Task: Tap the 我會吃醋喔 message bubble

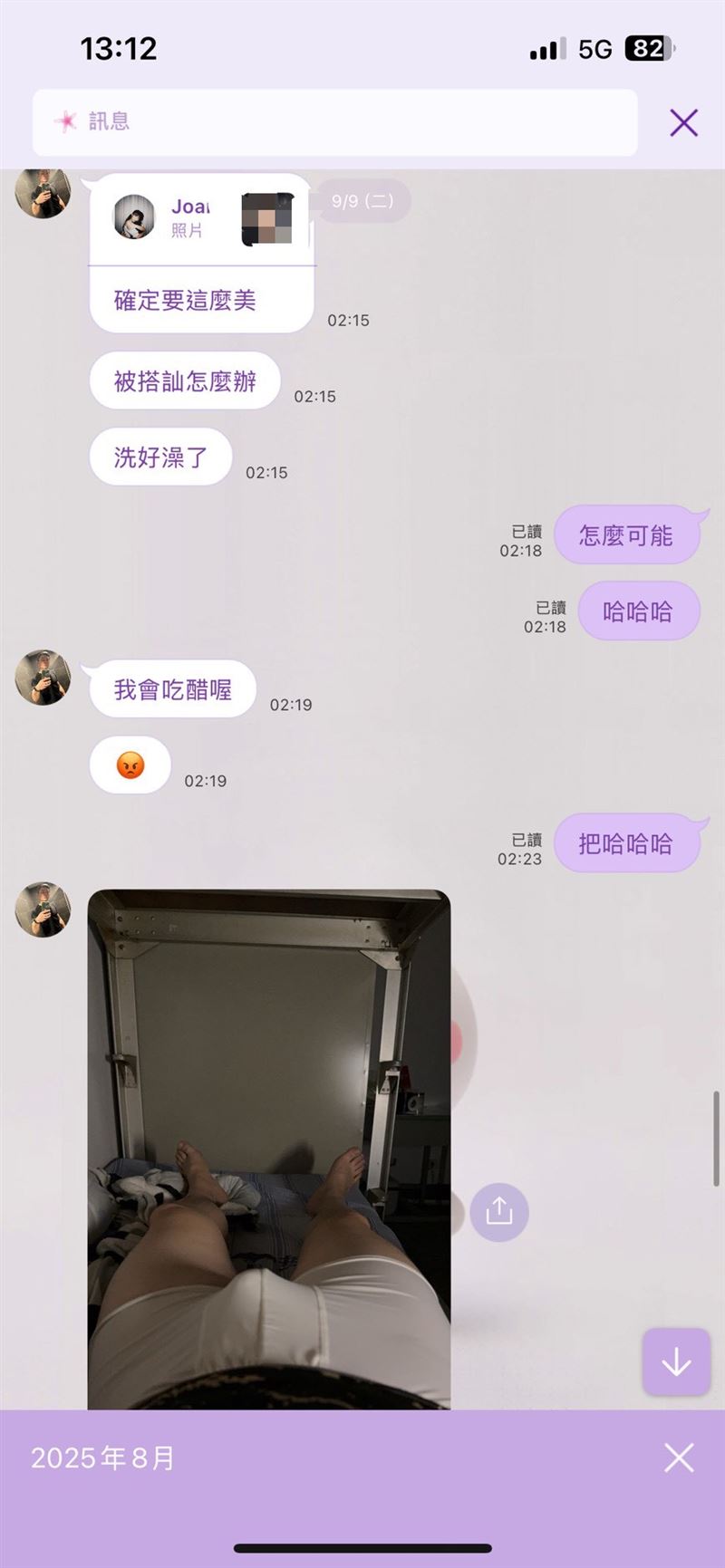Action: (172, 688)
